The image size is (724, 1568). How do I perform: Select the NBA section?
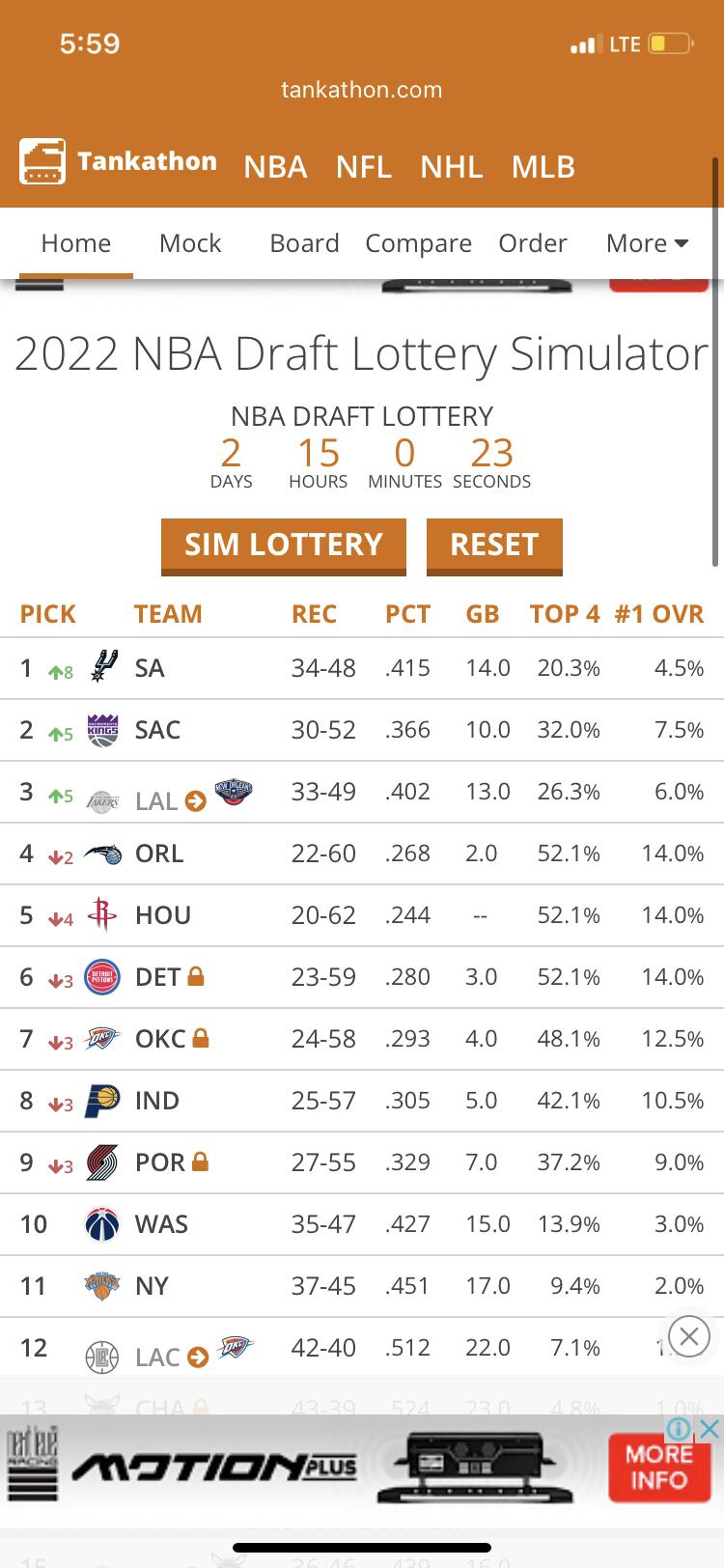[275, 167]
